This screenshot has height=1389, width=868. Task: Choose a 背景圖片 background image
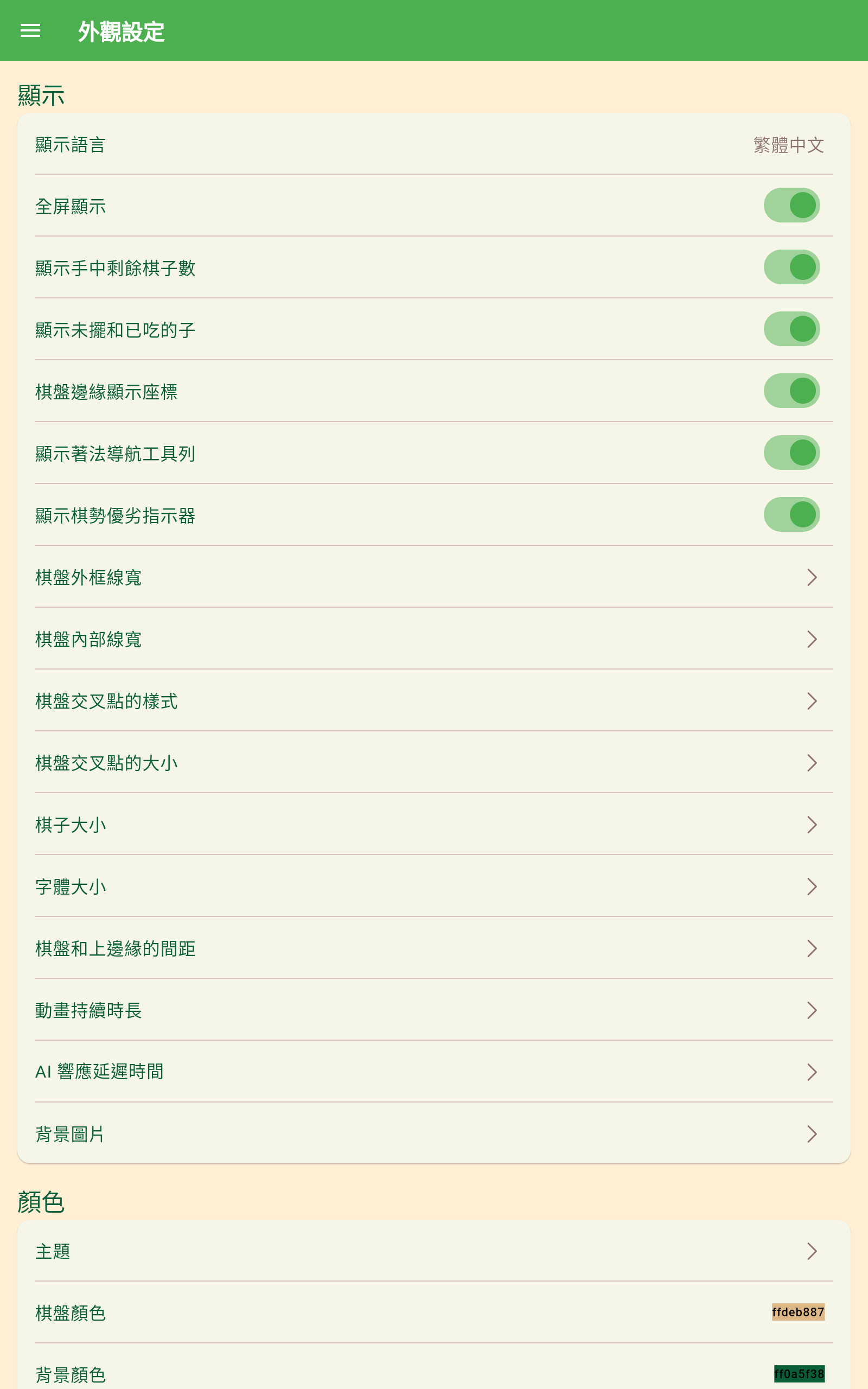coord(433,1134)
